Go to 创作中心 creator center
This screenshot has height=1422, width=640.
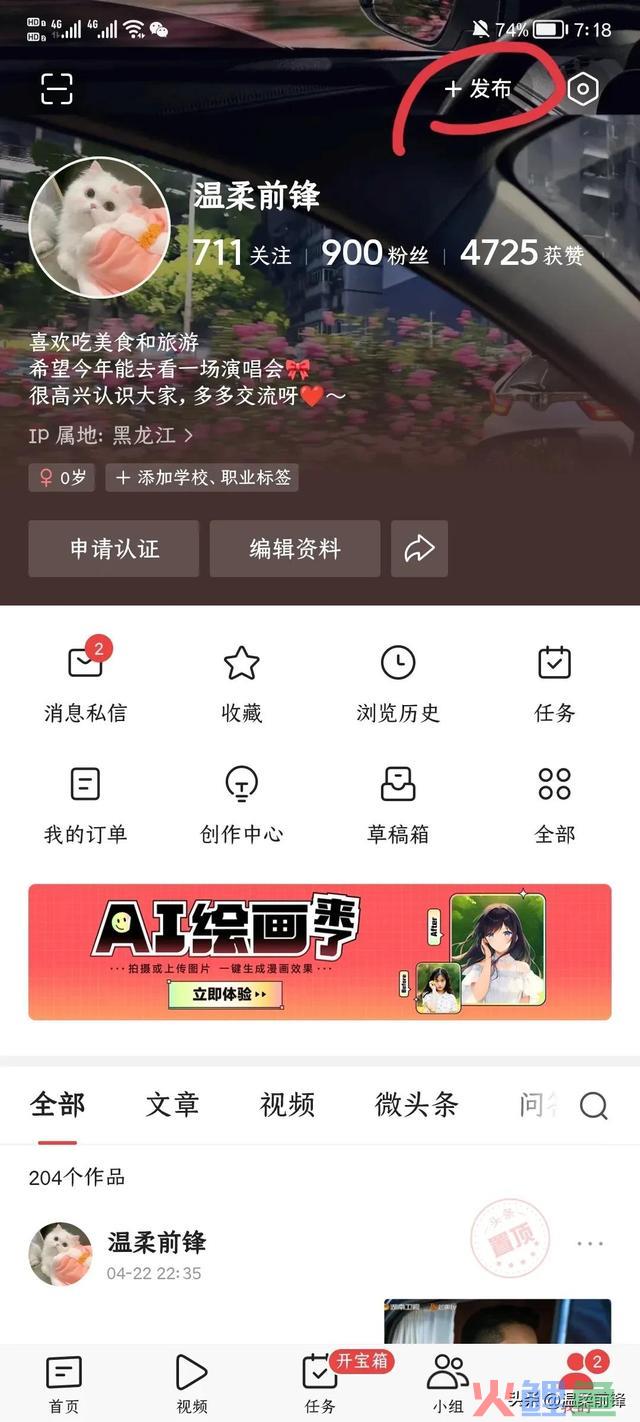(x=241, y=804)
